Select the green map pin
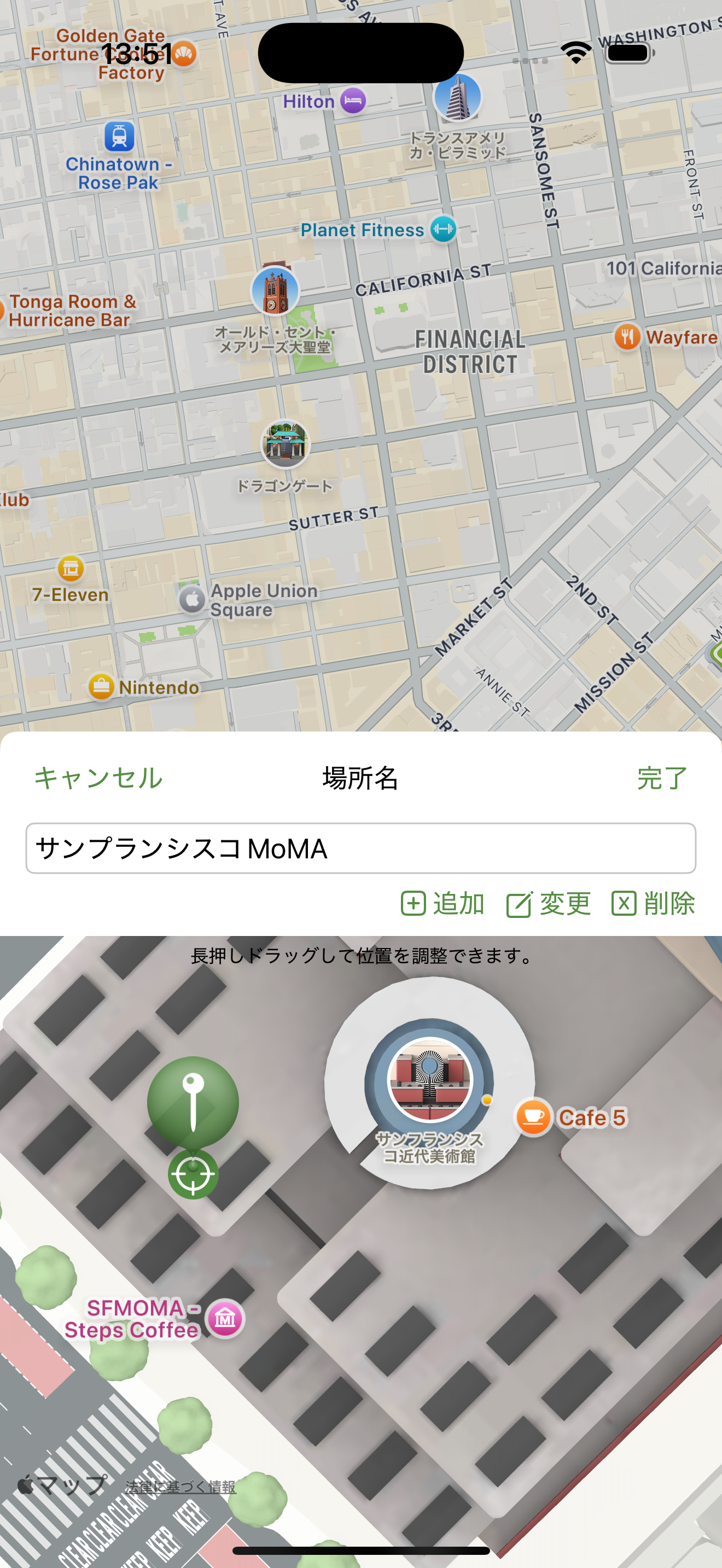This screenshot has height=1568, width=722. click(x=193, y=1103)
